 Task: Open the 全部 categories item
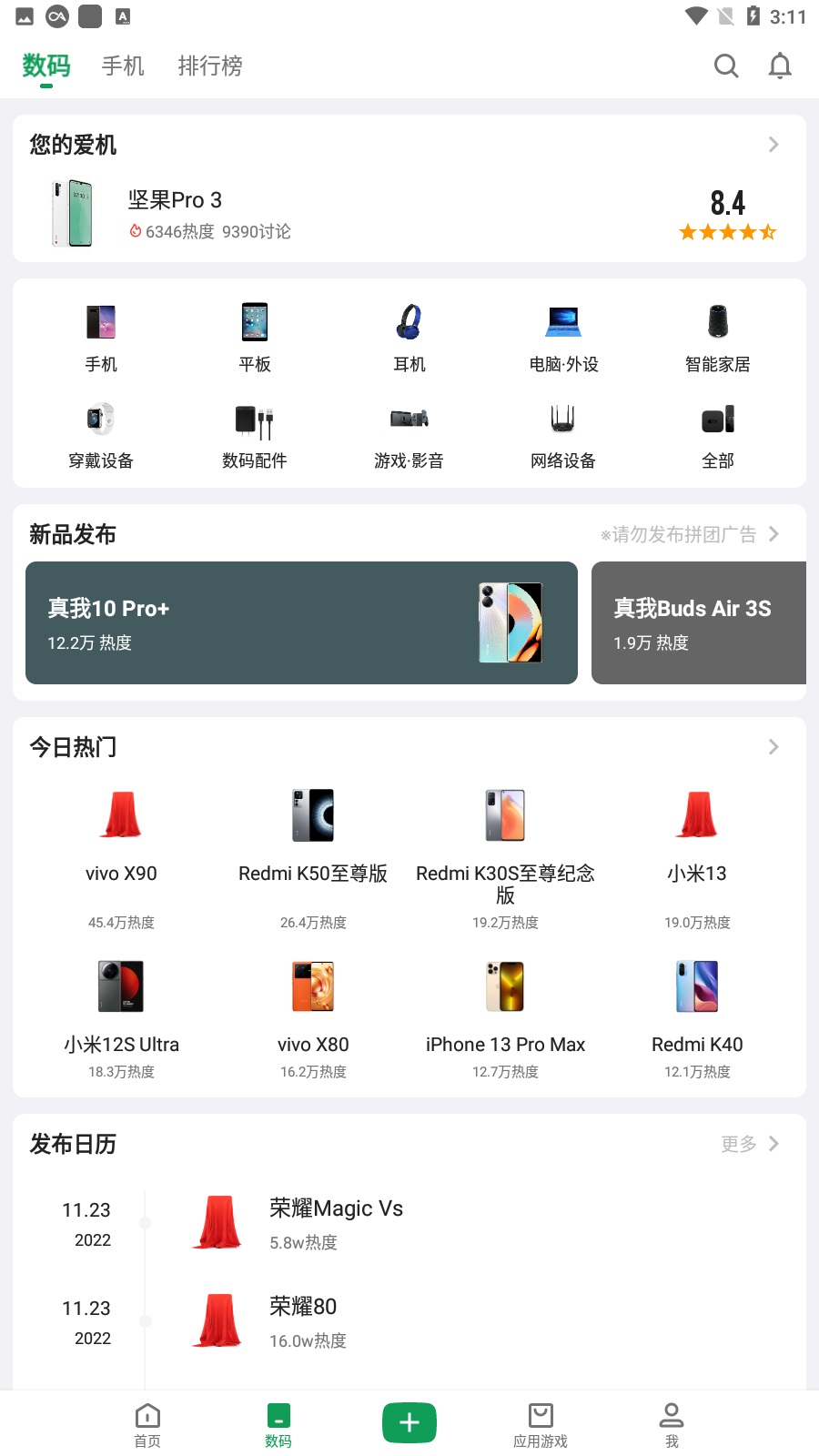718,435
